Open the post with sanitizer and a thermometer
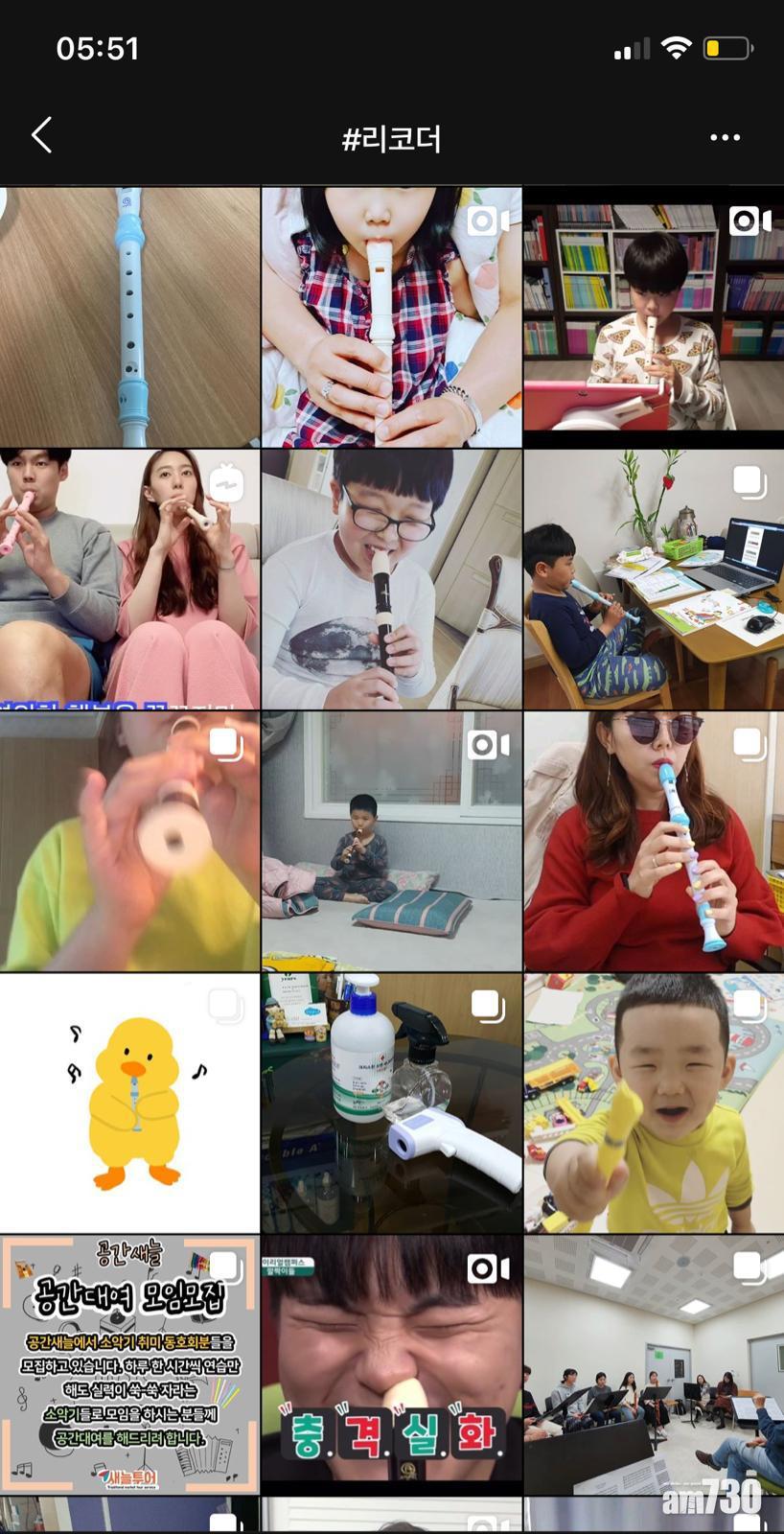Viewport: 784px width, 1534px height. pos(391,1103)
